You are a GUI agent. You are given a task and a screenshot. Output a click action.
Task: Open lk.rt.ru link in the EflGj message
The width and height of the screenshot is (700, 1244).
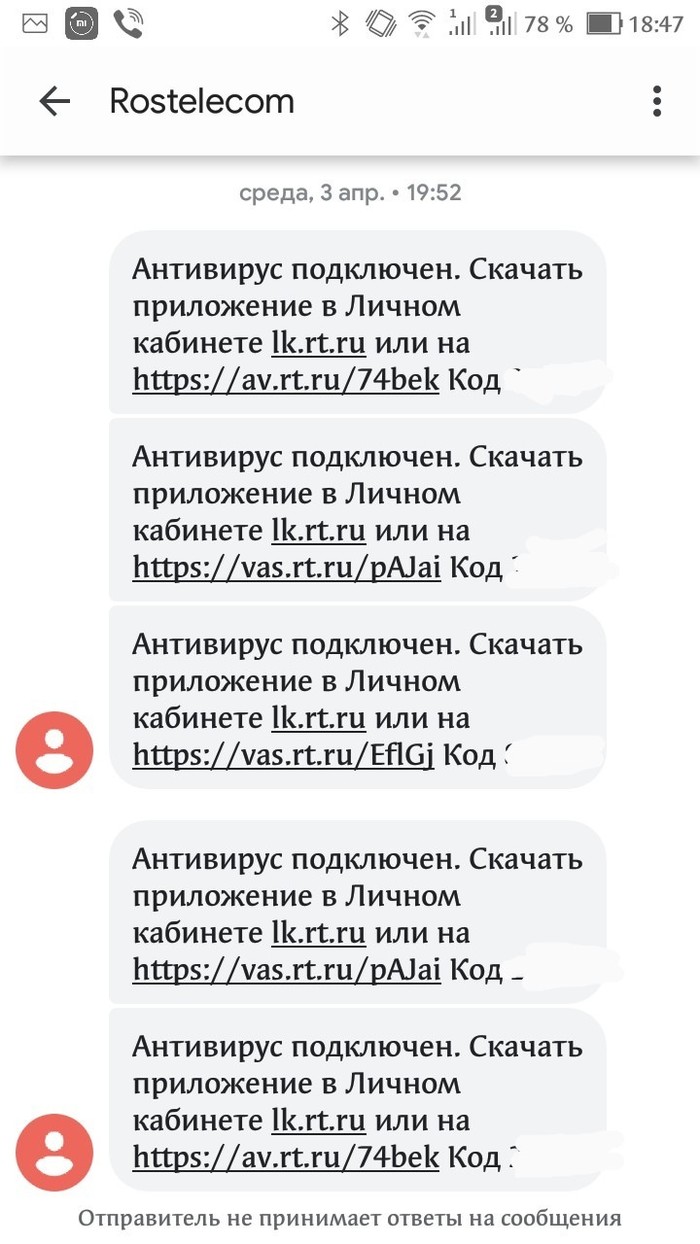tap(318, 718)
